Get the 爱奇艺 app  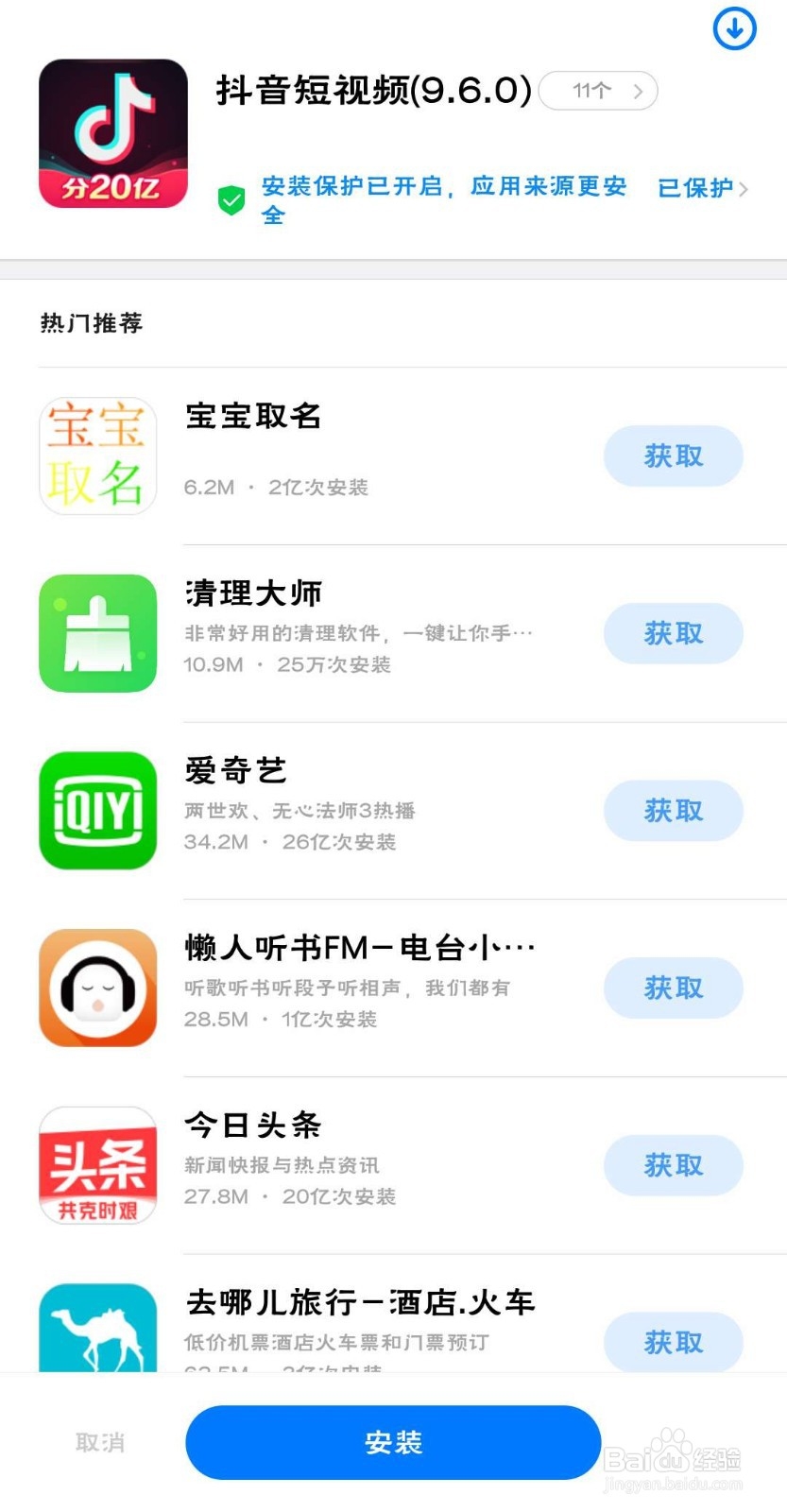(x=673, y=811)
